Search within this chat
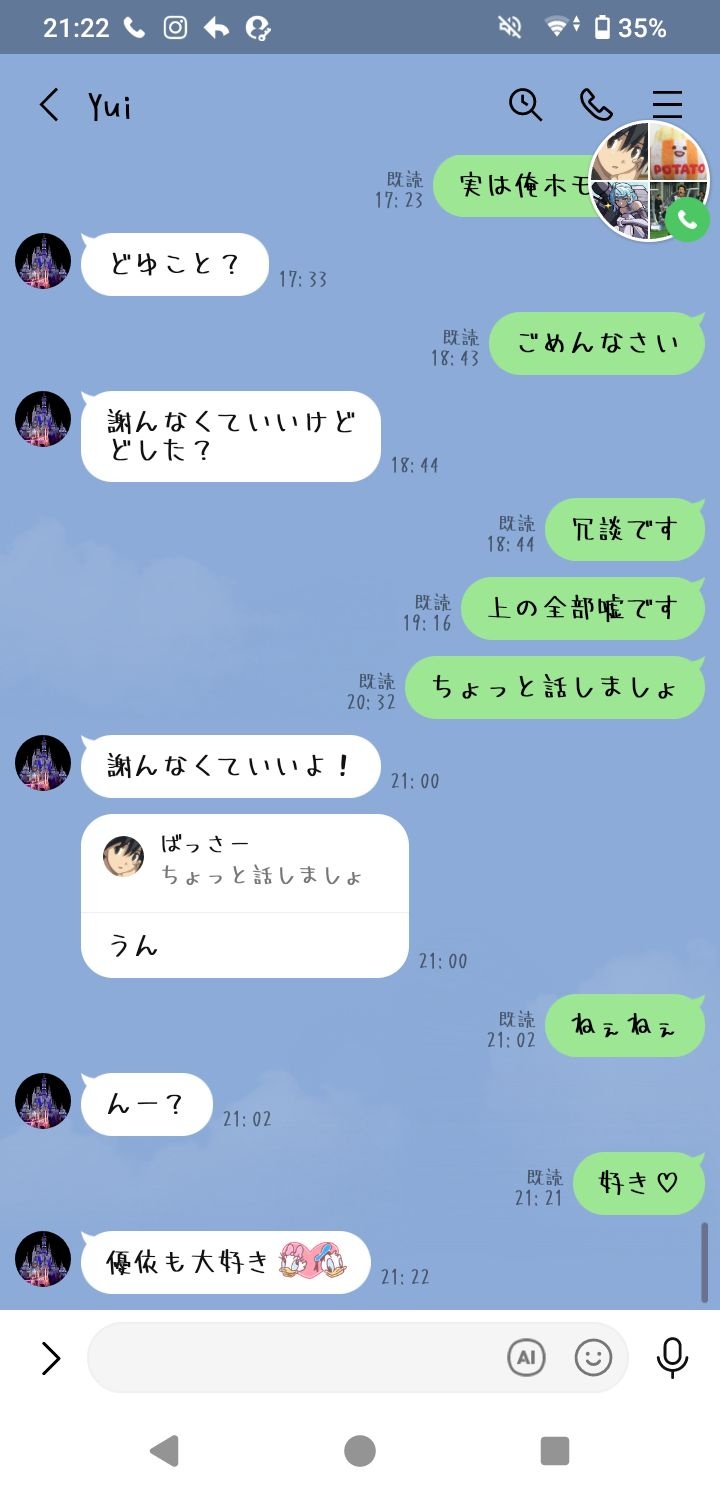This screenshot has width=720, height=1496. (525, 104)
